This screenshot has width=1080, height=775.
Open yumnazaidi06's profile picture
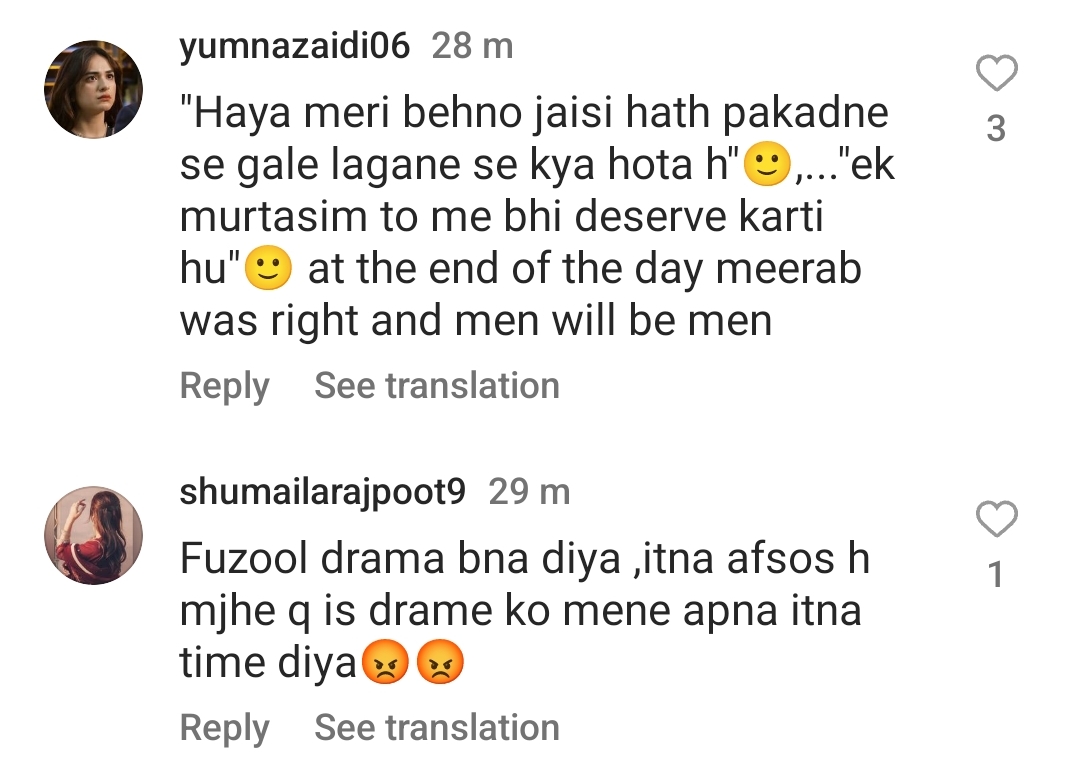[93, 89]
